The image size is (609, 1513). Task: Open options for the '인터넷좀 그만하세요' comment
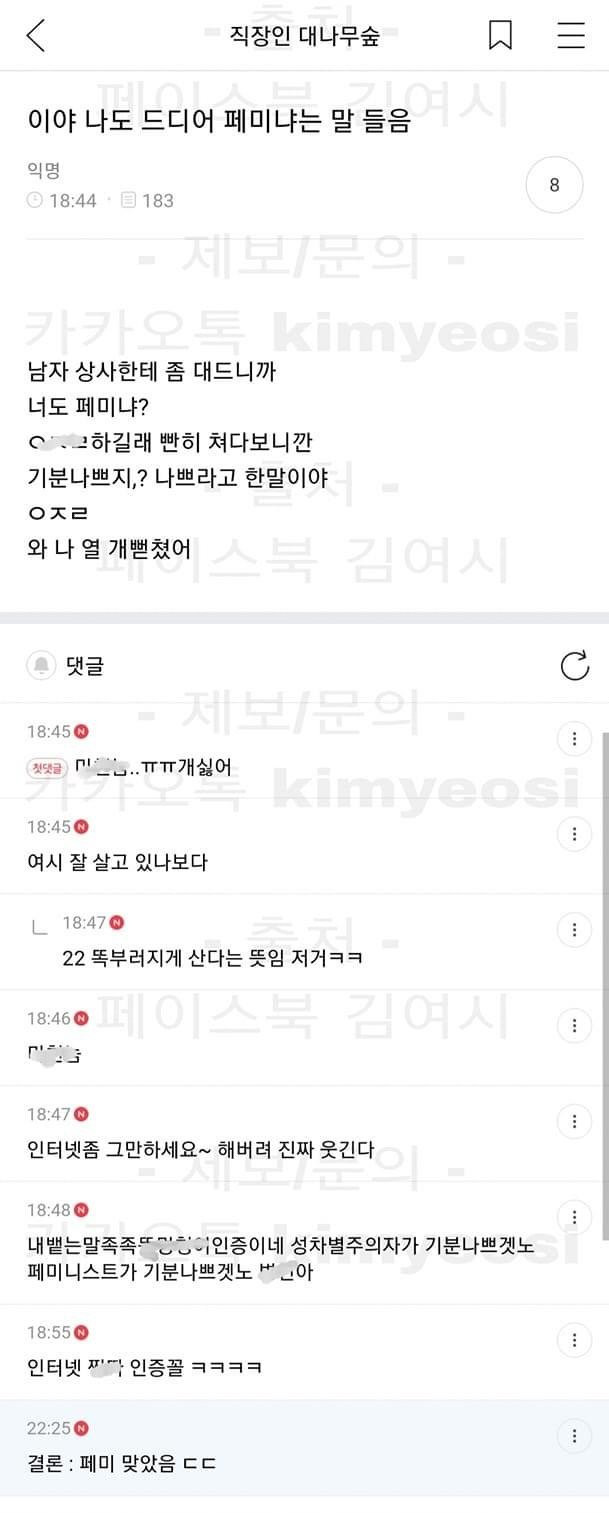(x=574, y=1122)
